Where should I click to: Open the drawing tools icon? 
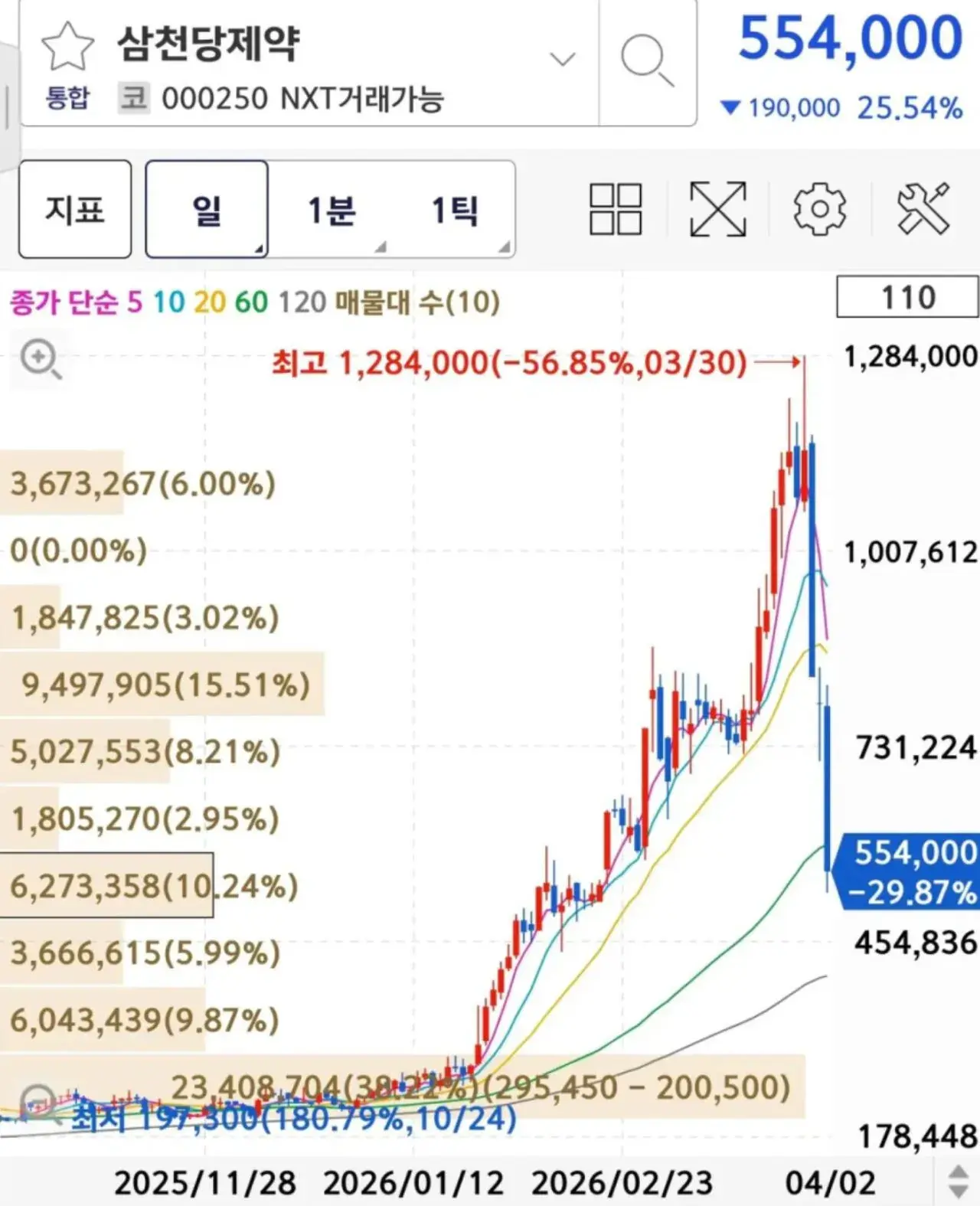(923, 209)
